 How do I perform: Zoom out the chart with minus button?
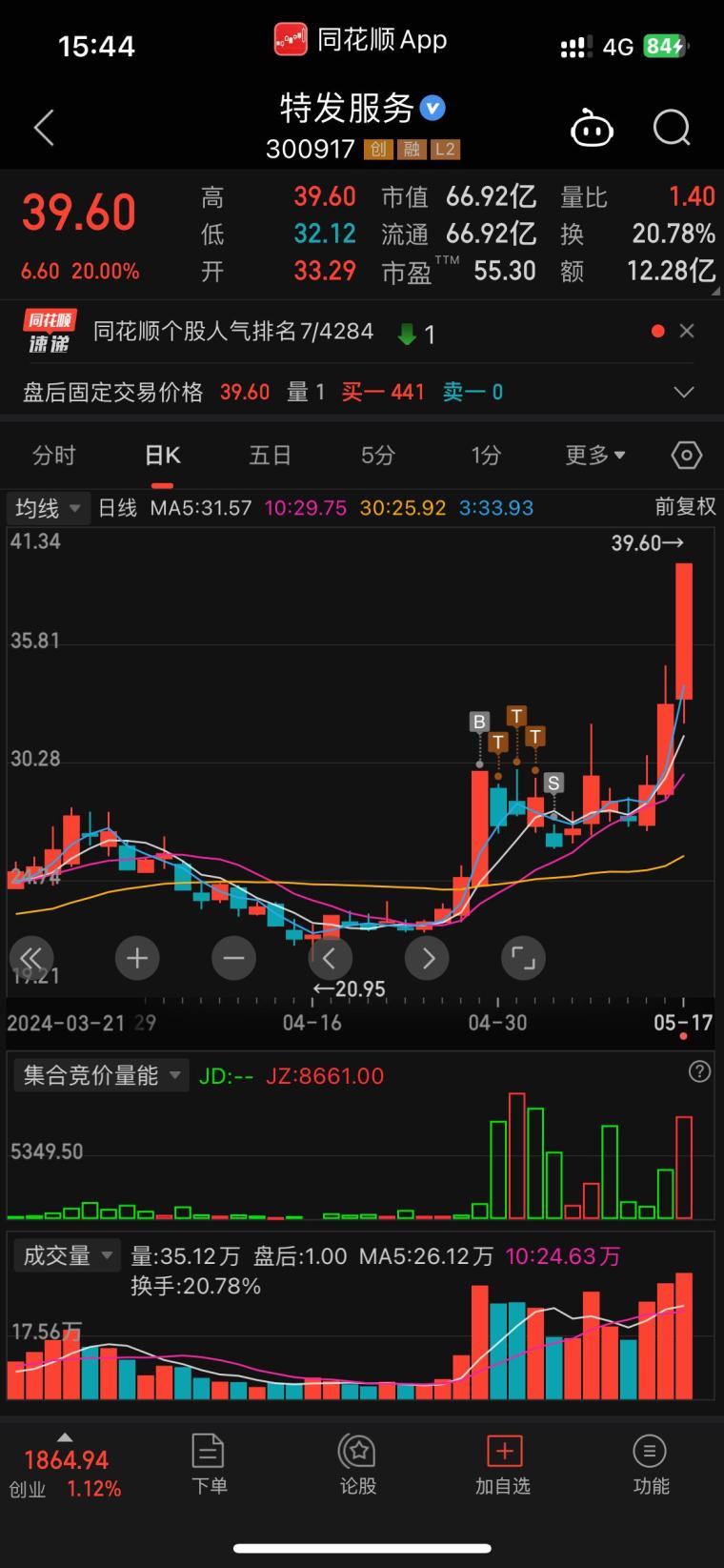(x=234, y=958)
